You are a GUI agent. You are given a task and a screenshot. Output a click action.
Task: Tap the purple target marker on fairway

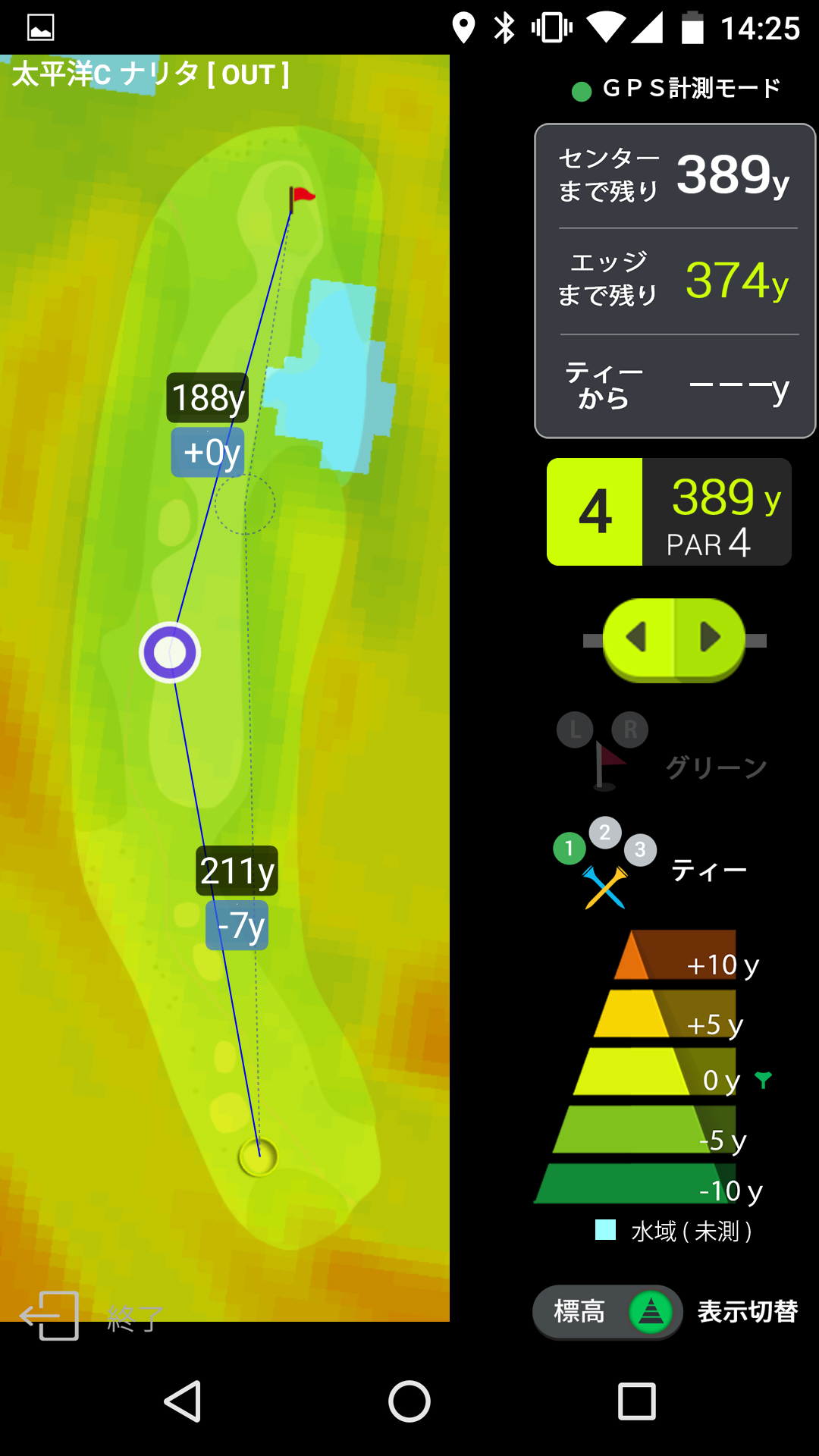(170, 652)
